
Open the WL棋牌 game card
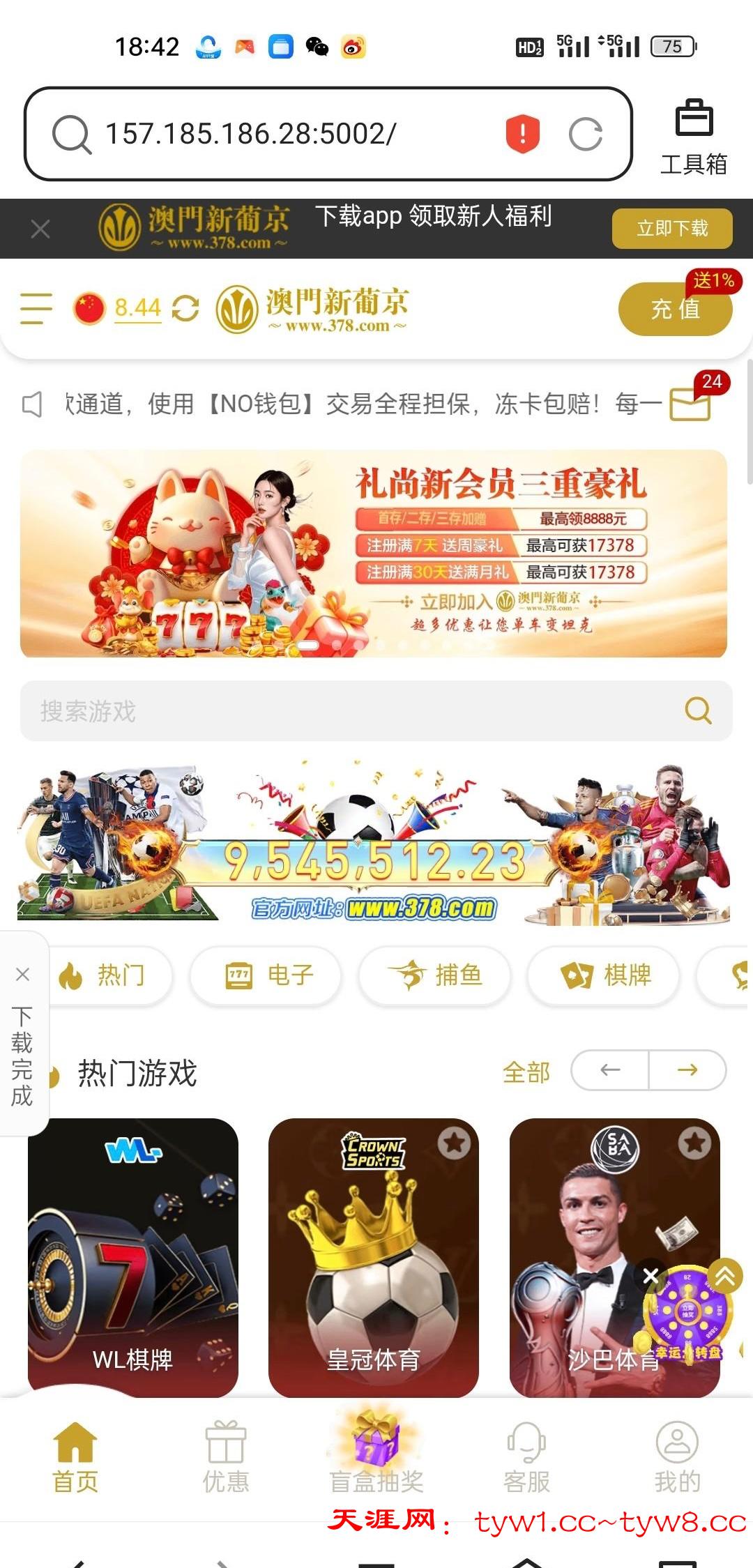click(133, 1256)
